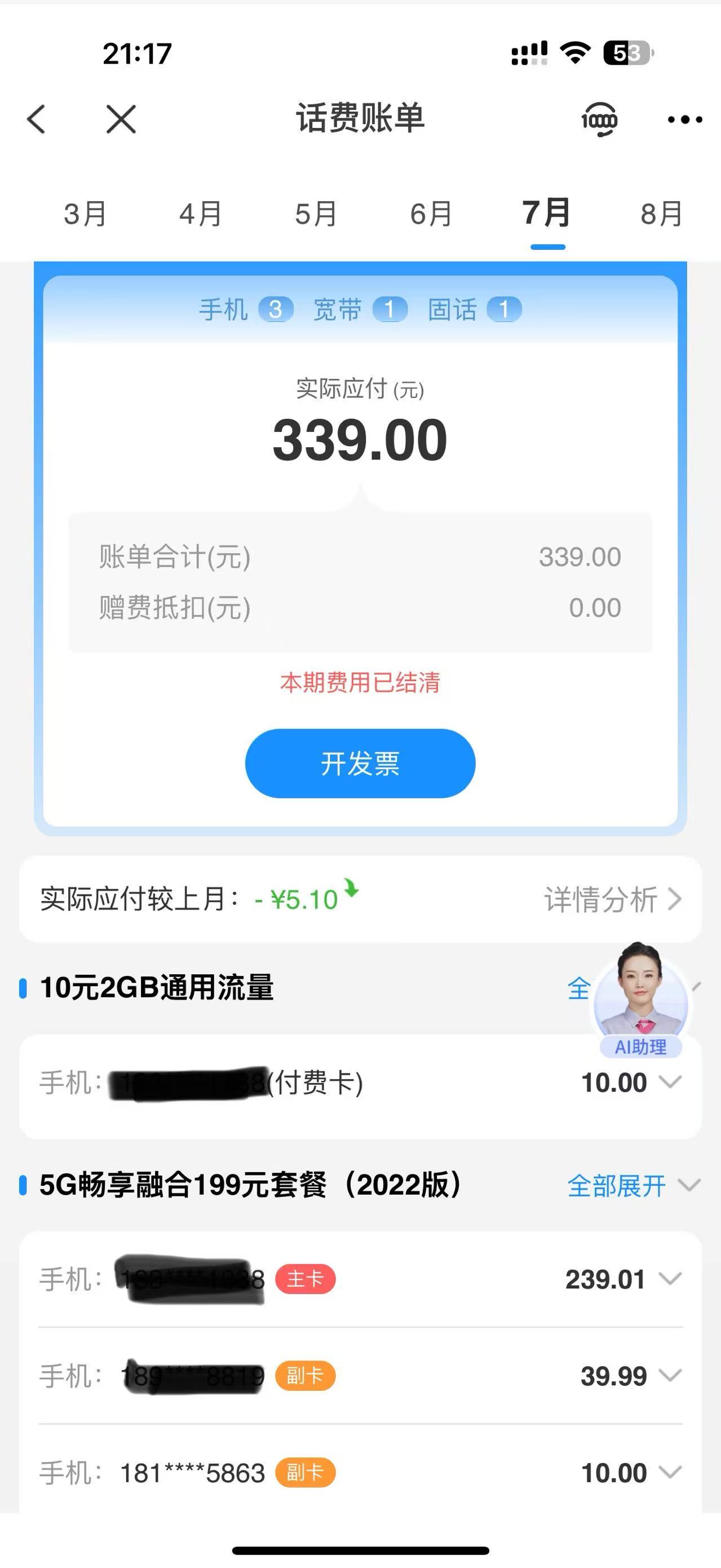Open 详情分析 for monthly comparison

click(612, 900)
